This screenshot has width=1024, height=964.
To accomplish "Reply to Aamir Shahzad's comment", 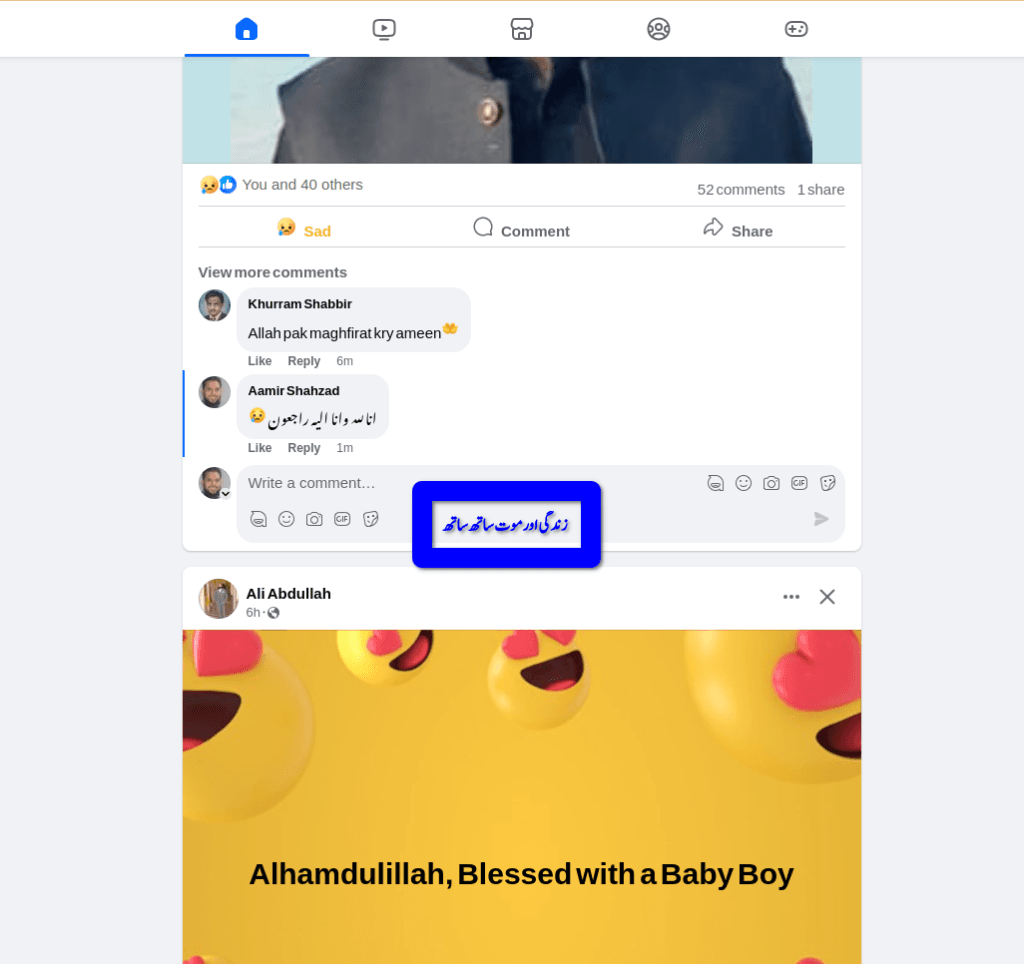I will 304,448.
